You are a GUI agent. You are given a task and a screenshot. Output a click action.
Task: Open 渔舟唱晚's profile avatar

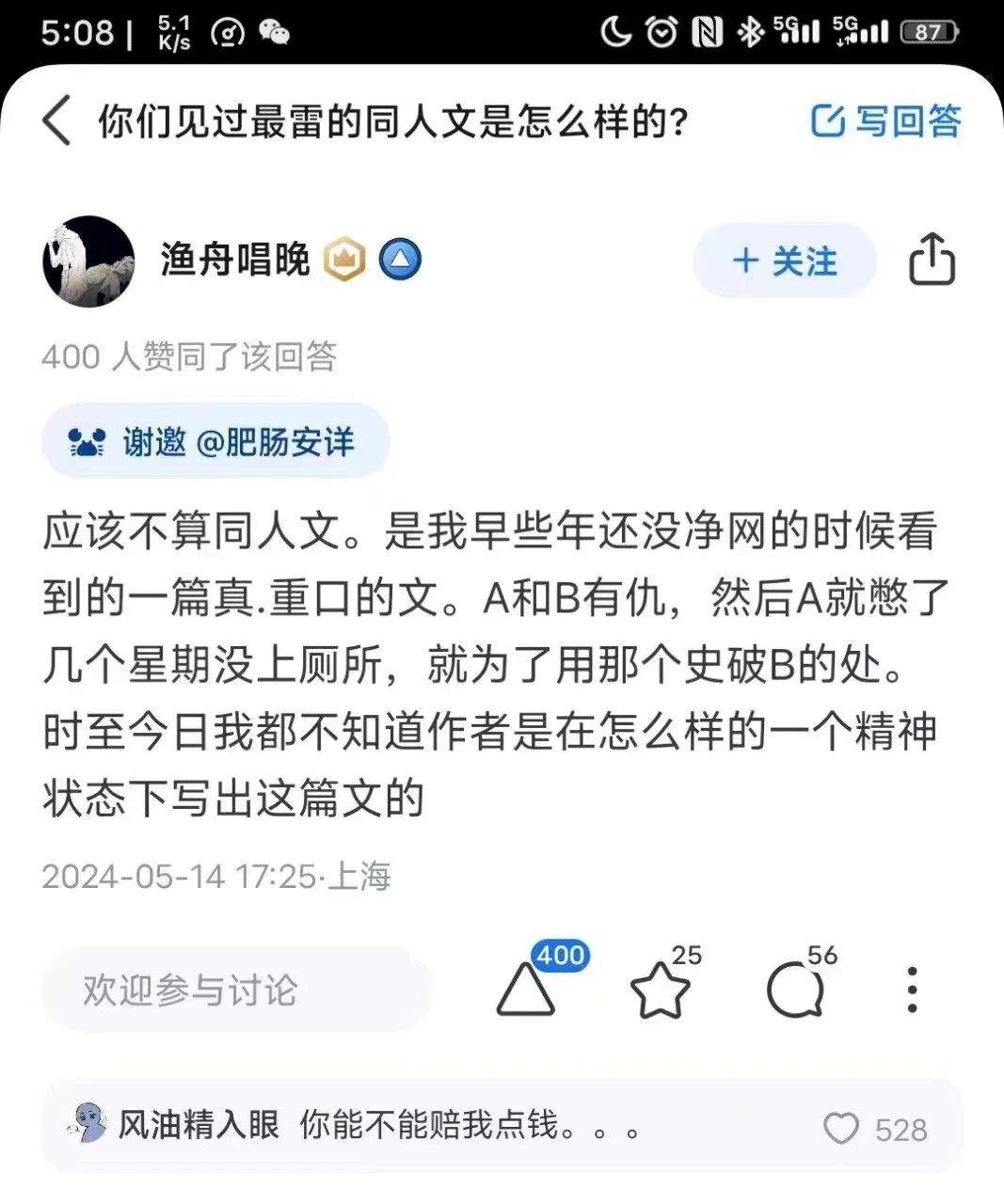coord(88,261)
